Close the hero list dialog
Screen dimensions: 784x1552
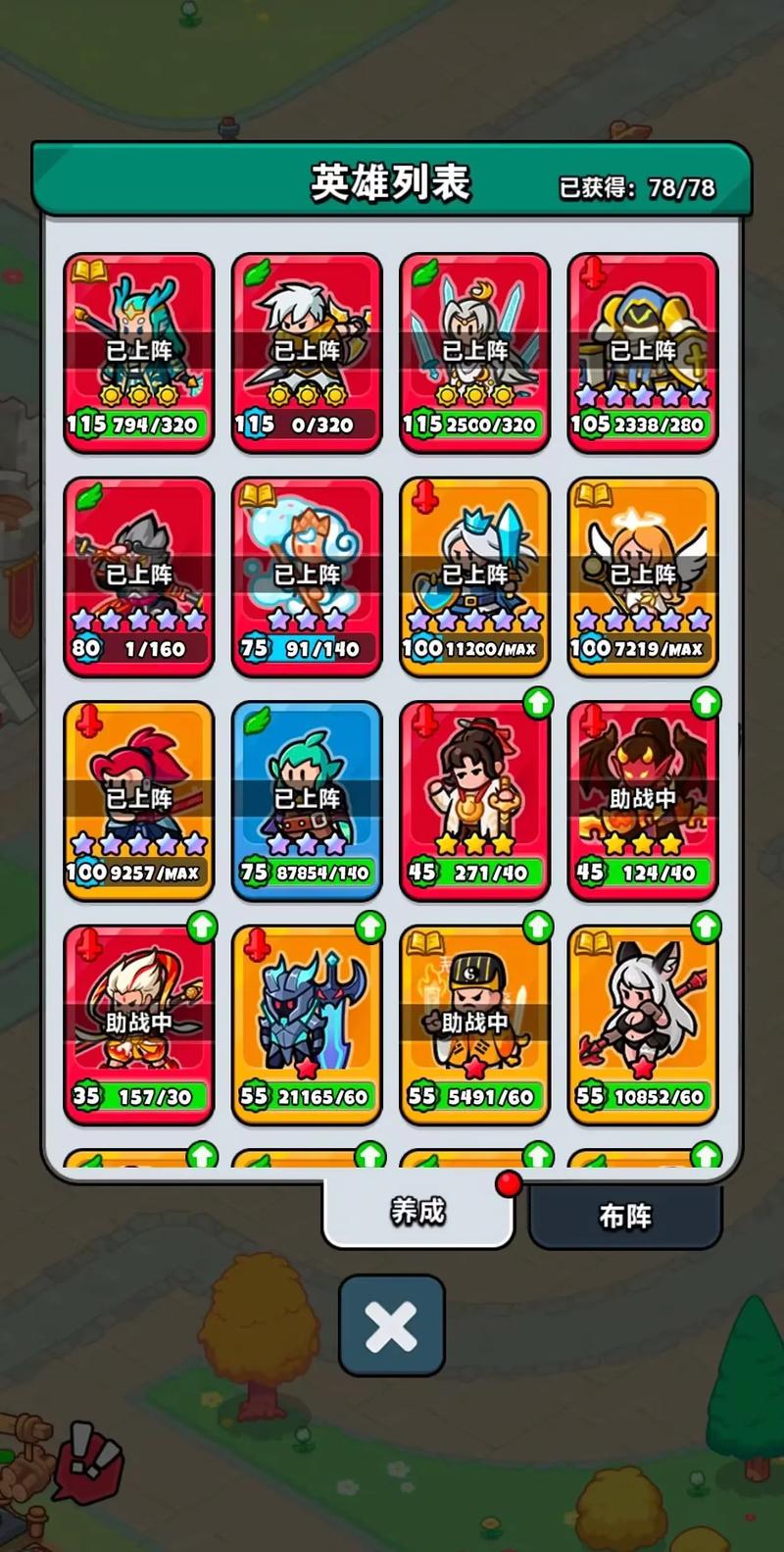click(x=391, y=1326)
